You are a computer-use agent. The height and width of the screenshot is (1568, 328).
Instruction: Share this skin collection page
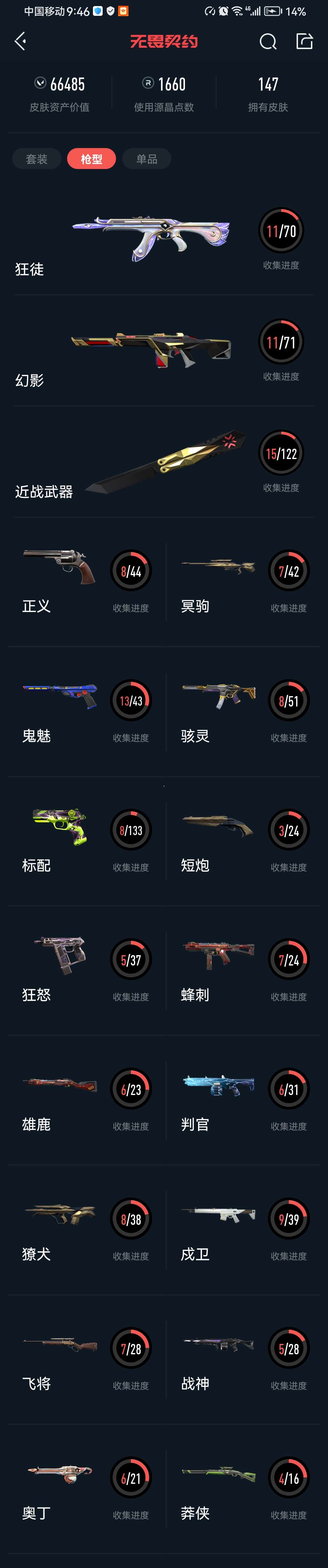click(x=304, y=41)
